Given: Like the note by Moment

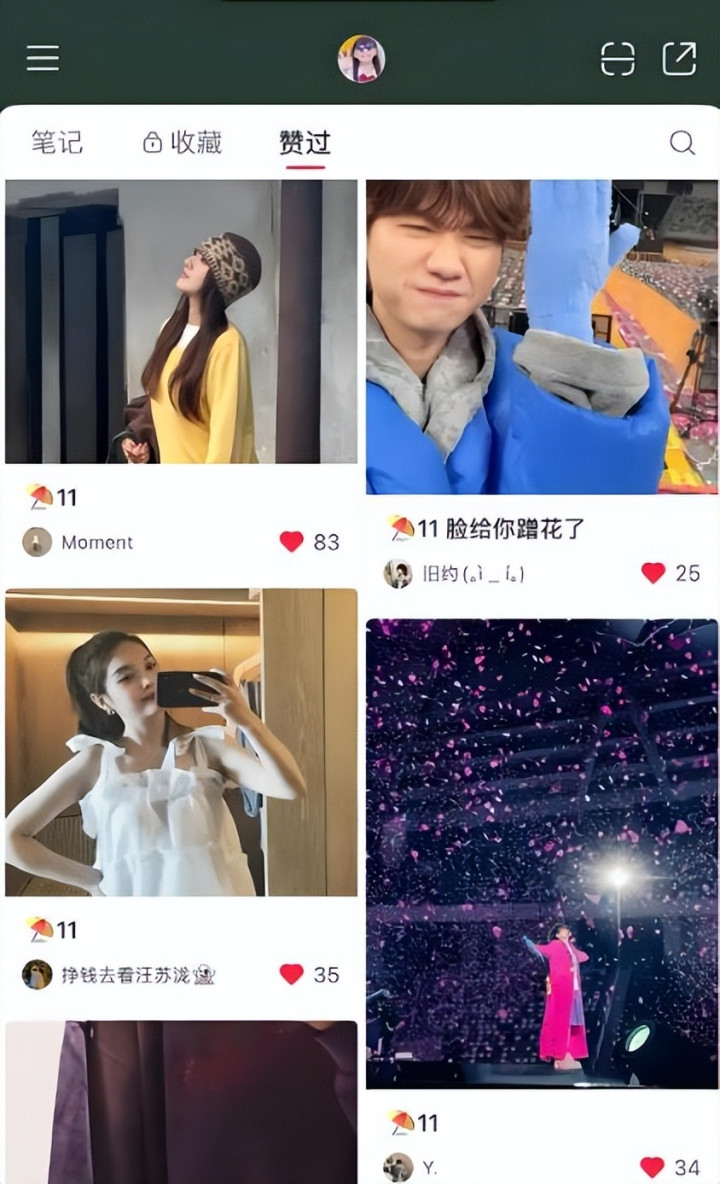Looking at the screenshot, I should click(x=291, y=542).
